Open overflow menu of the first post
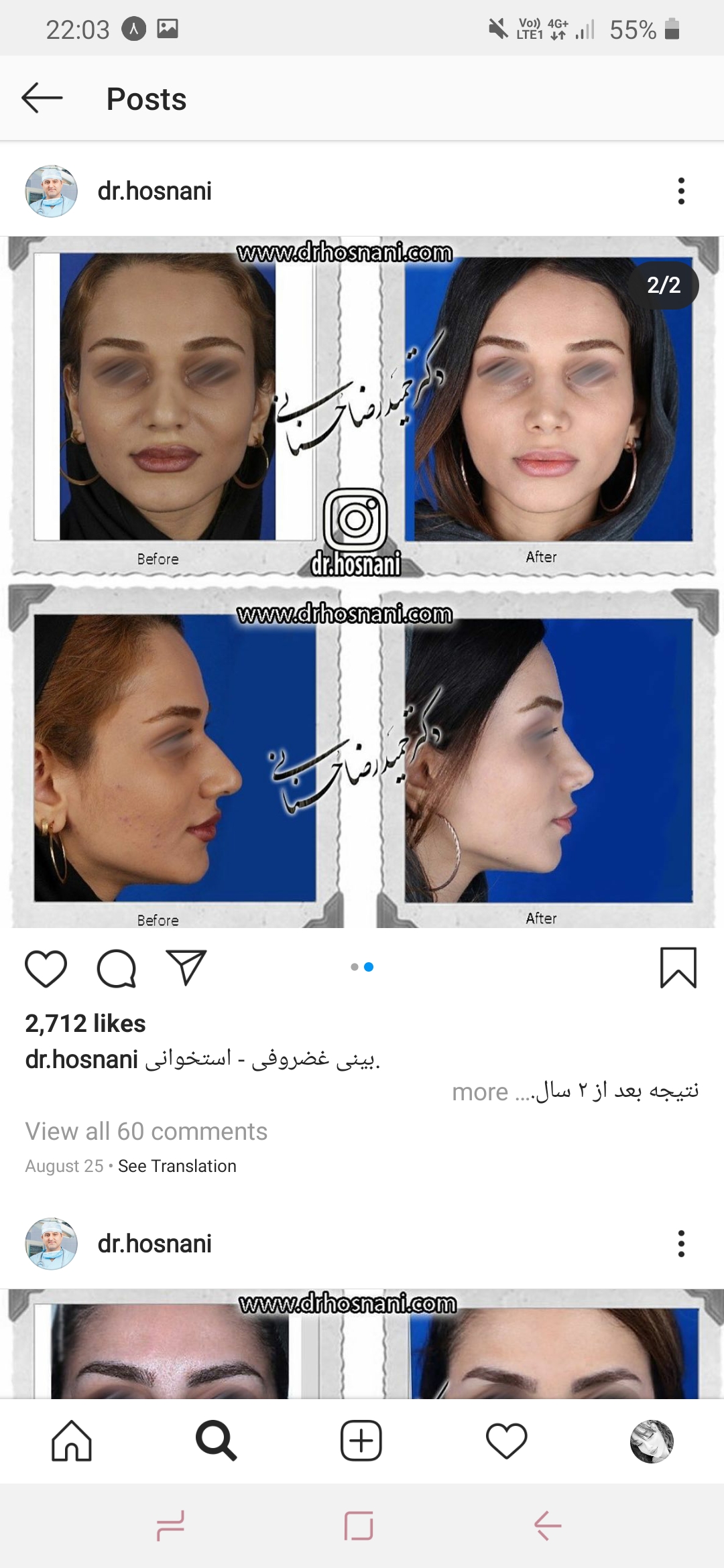The height and width of the screenshot is (1568, 724). pos(681,192)
